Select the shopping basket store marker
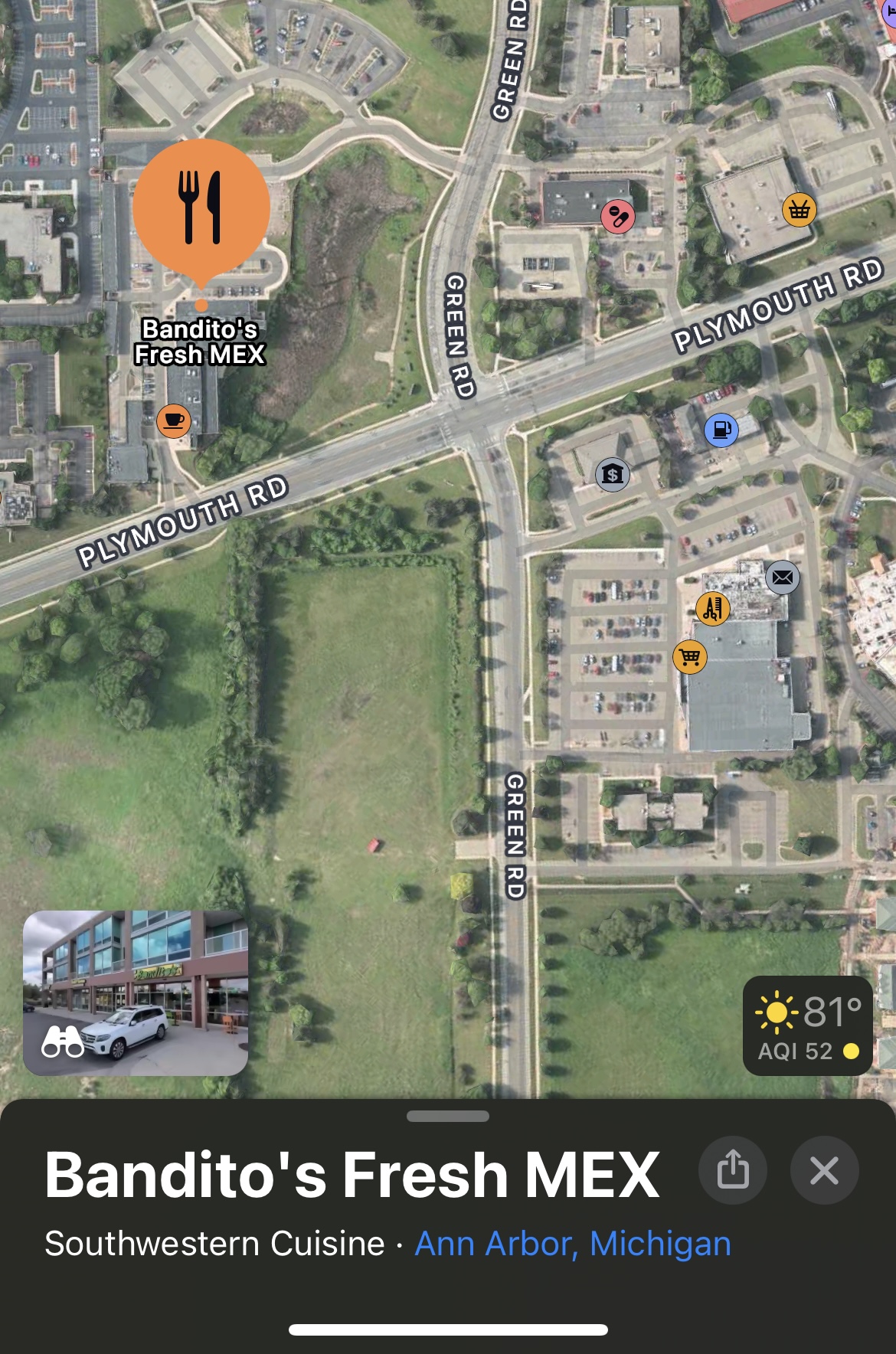Viewport: 896px width, 1354px height. click(x=799, y=209)
